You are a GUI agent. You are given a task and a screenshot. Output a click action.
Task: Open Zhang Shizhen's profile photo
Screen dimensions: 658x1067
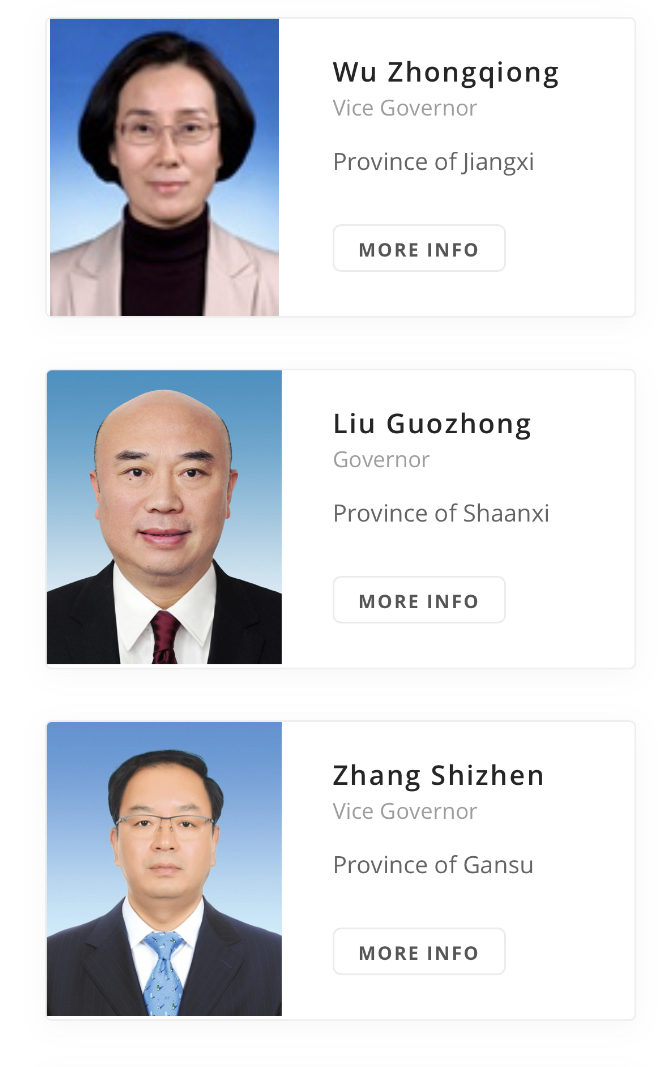coord(164,868)
